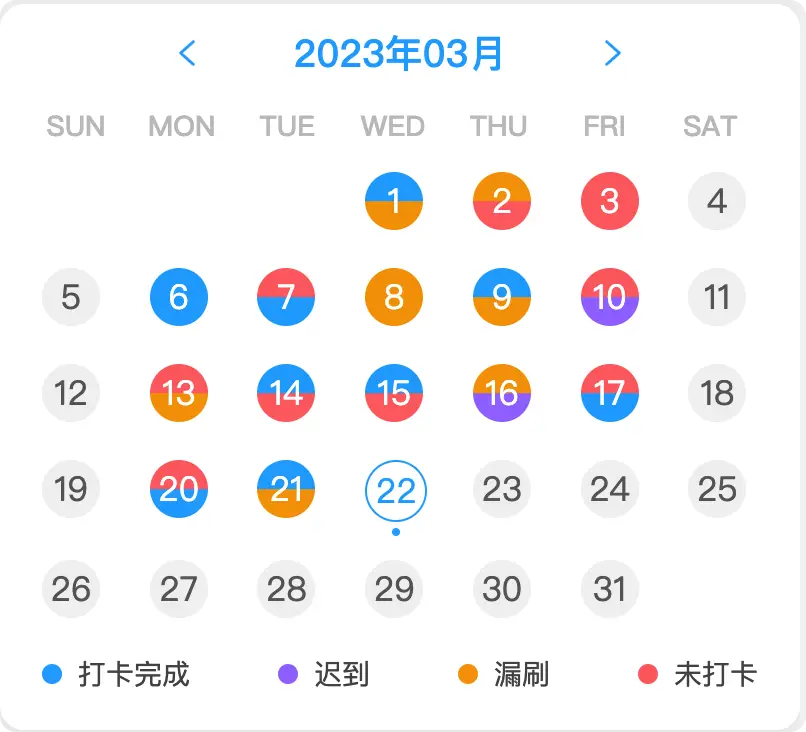
Task: Select today's date 22
Action: click(396, 491)
